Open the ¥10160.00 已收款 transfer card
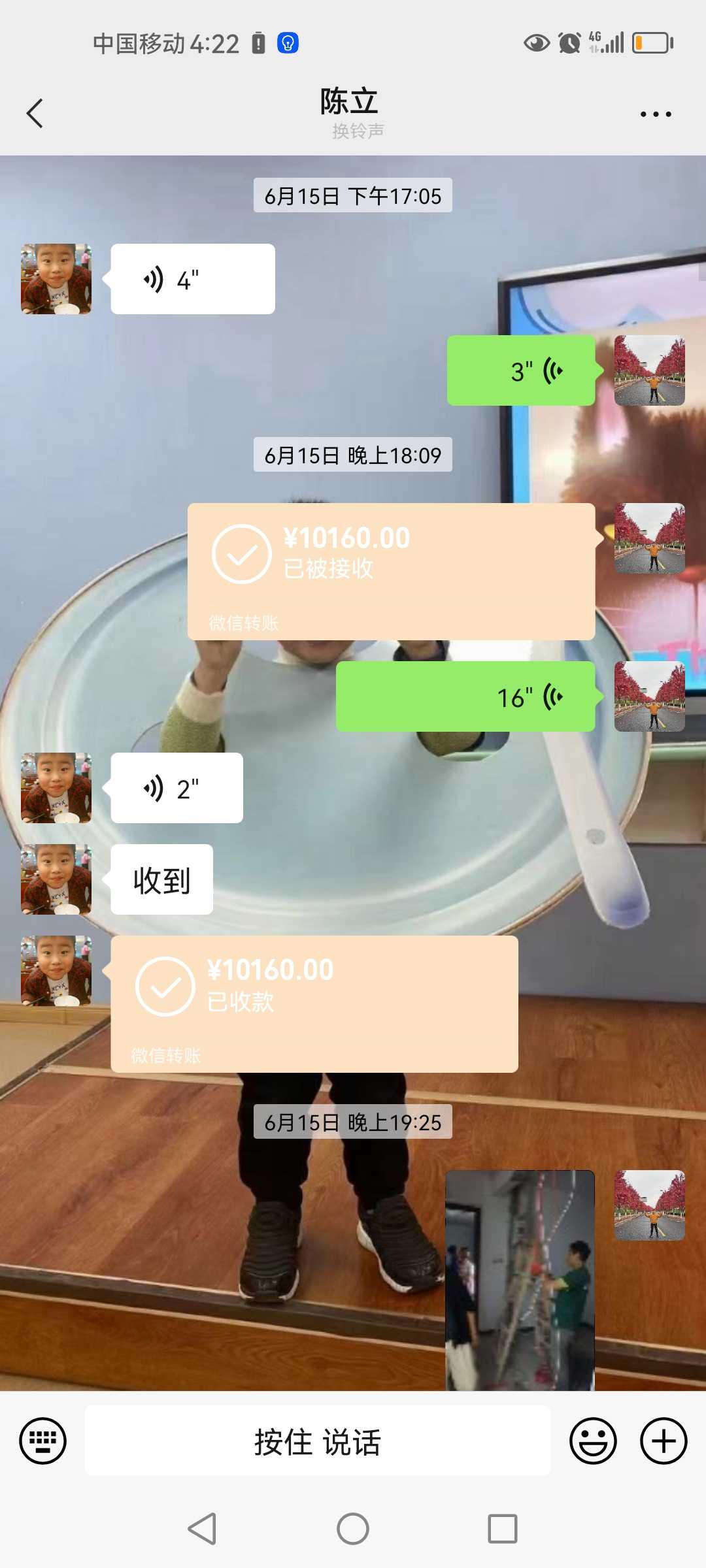This screenshot has width=706, height=1568. point(314,1004)
